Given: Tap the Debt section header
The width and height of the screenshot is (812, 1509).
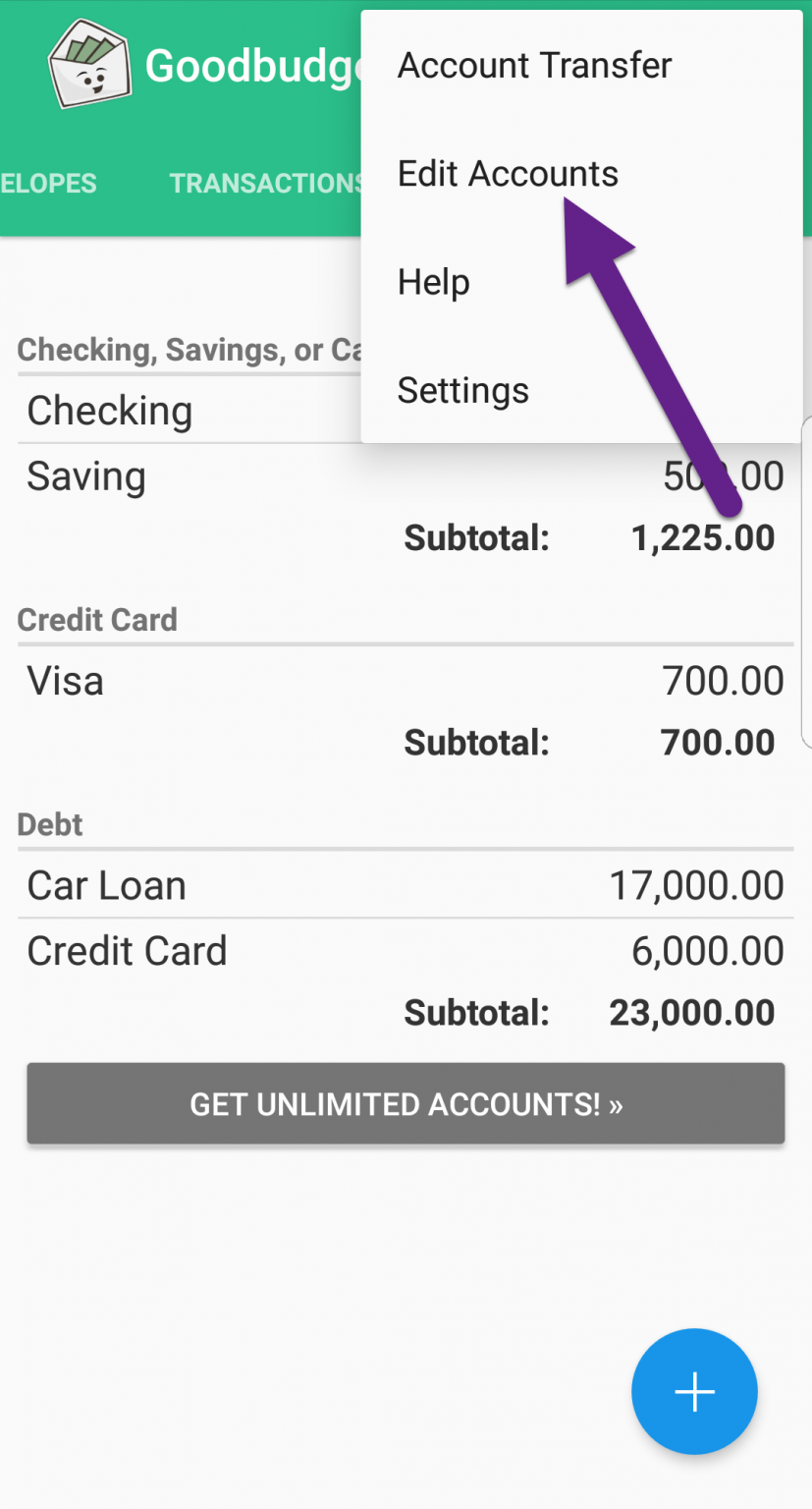Looking at the screenshot, I should [x=49, y=825].
